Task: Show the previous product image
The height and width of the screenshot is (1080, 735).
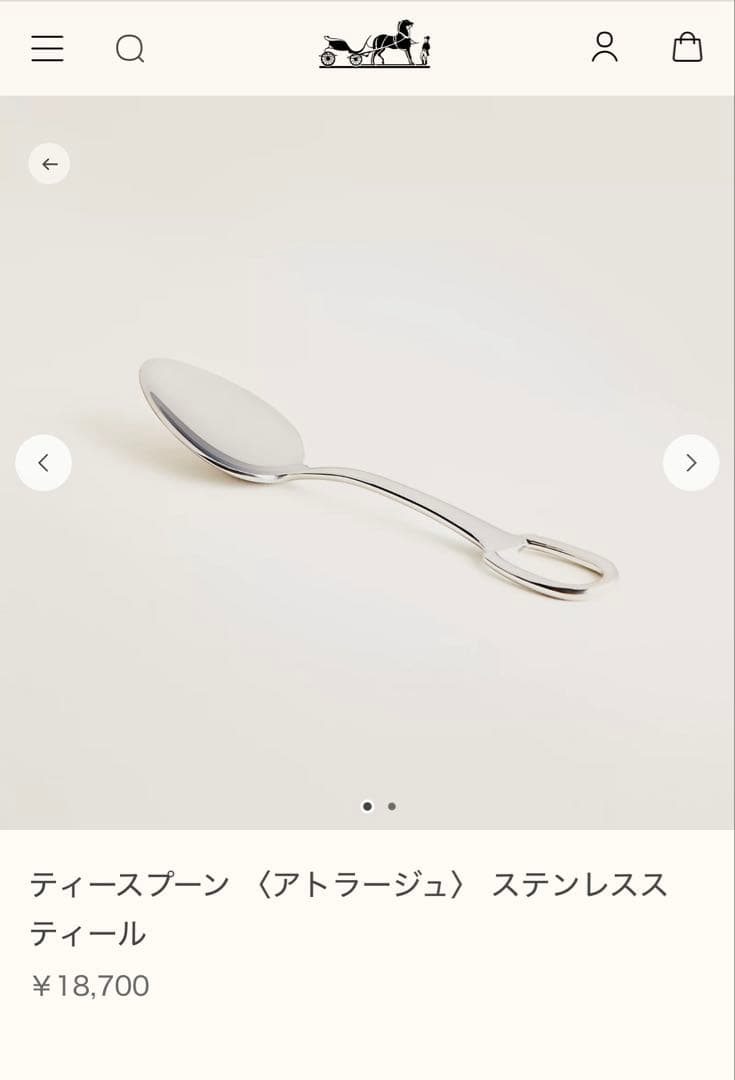Action: coord(43,462)
